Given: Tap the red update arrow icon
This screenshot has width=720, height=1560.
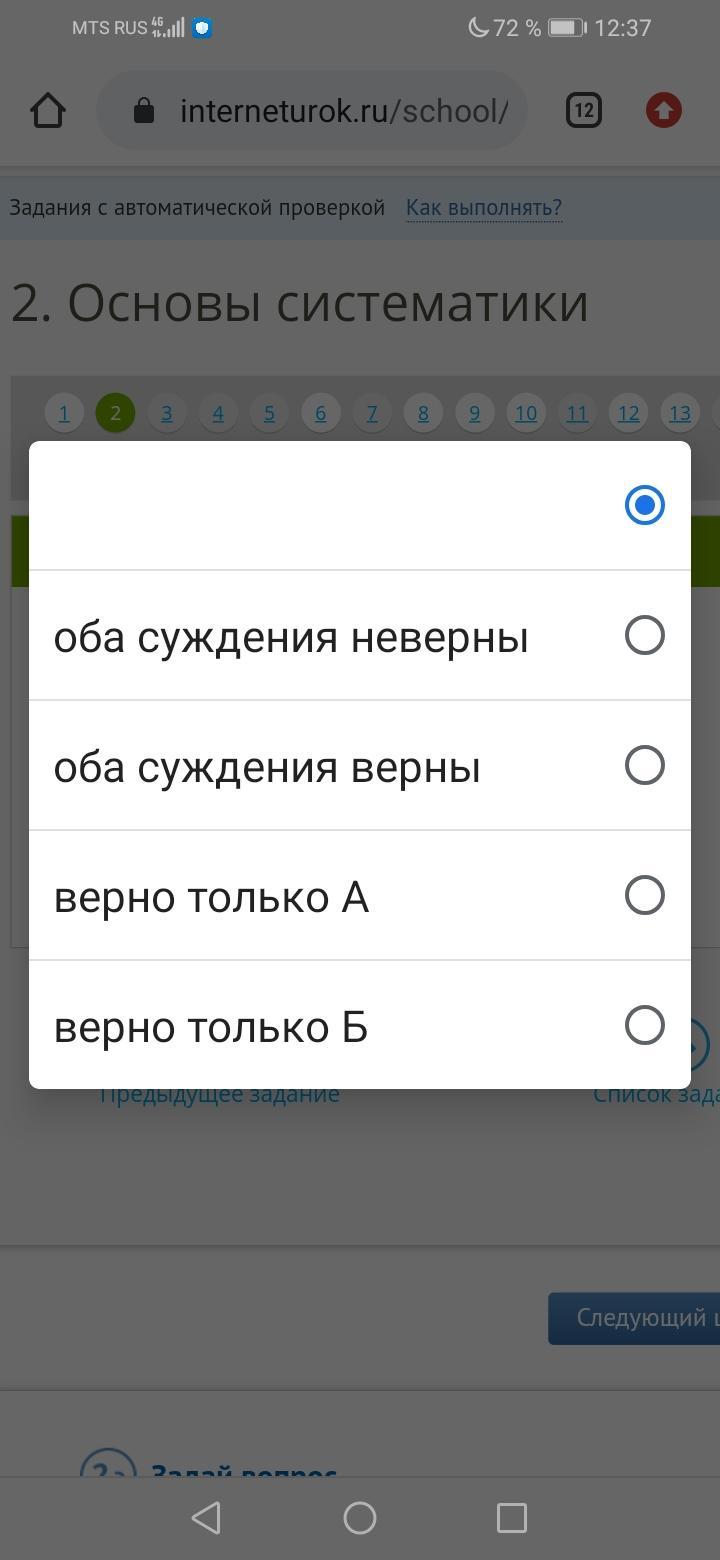Looking at the screenshot, I should (x=664, y=111).
